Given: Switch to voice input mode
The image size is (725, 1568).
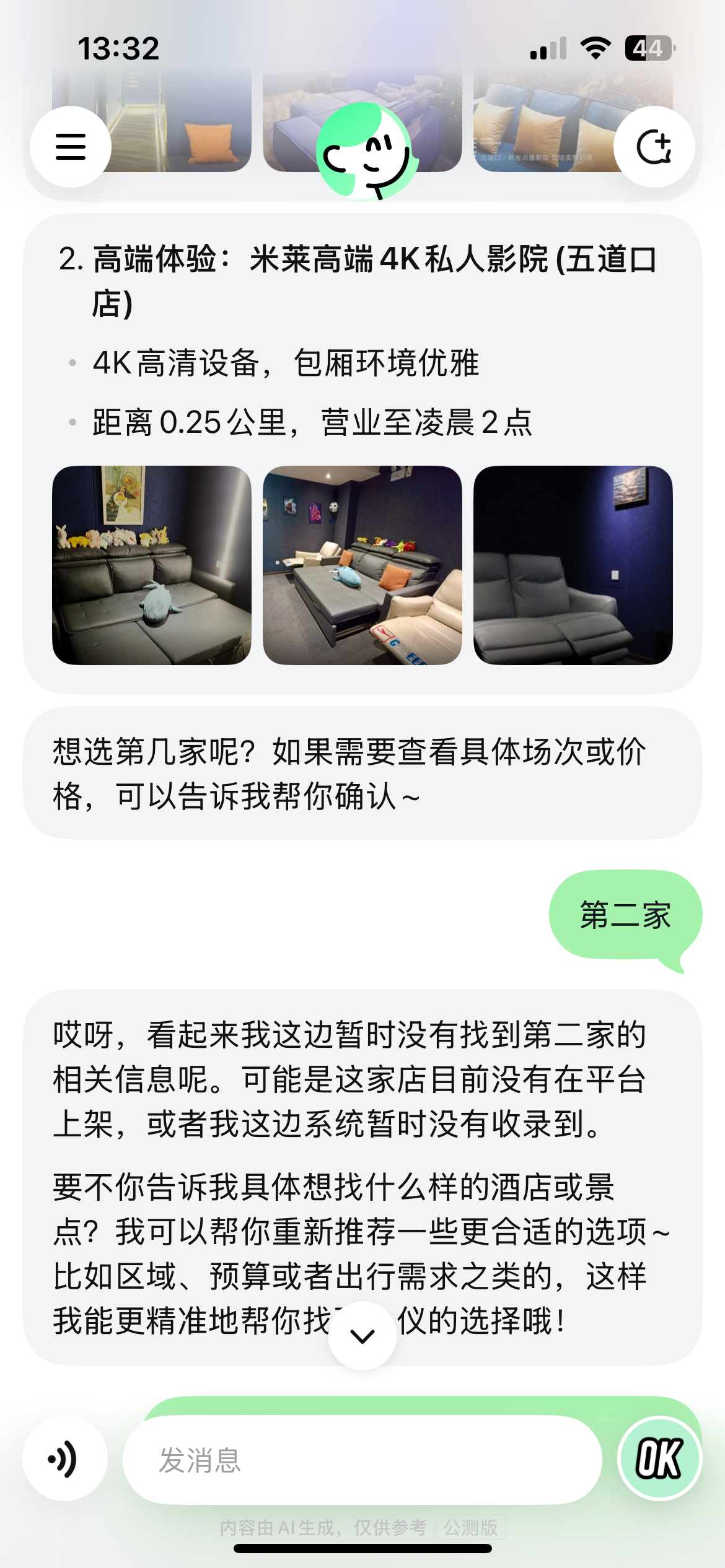Looking at the screenshot, I should [x=64, y=1458].
